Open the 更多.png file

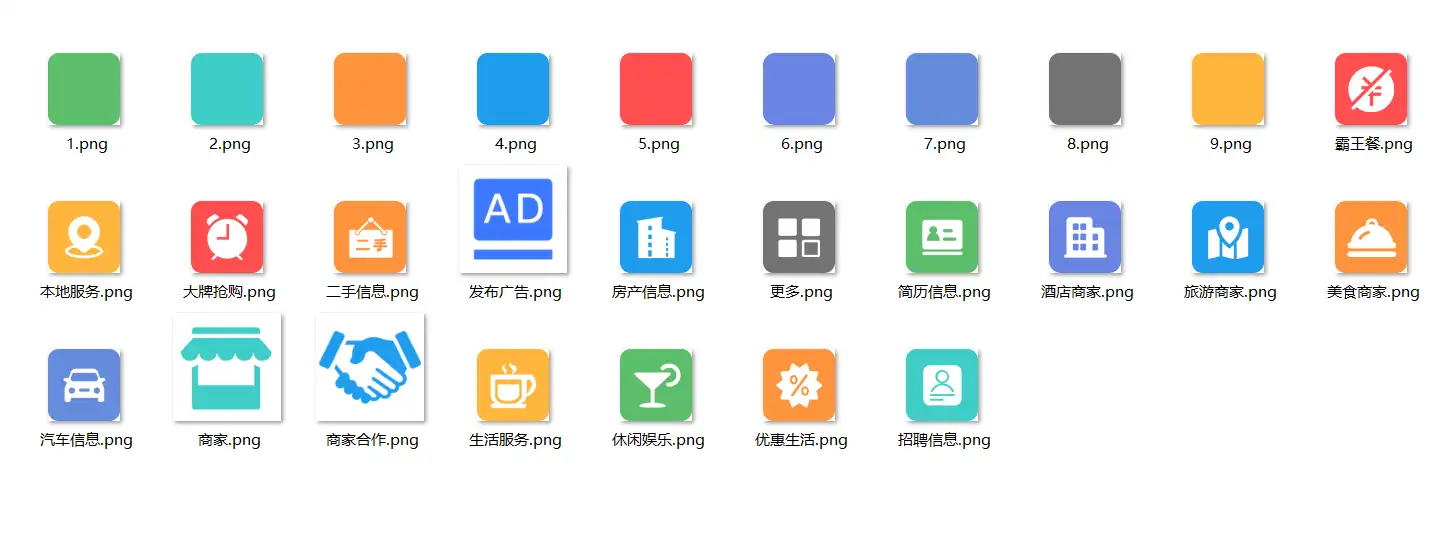click(799, 238)
